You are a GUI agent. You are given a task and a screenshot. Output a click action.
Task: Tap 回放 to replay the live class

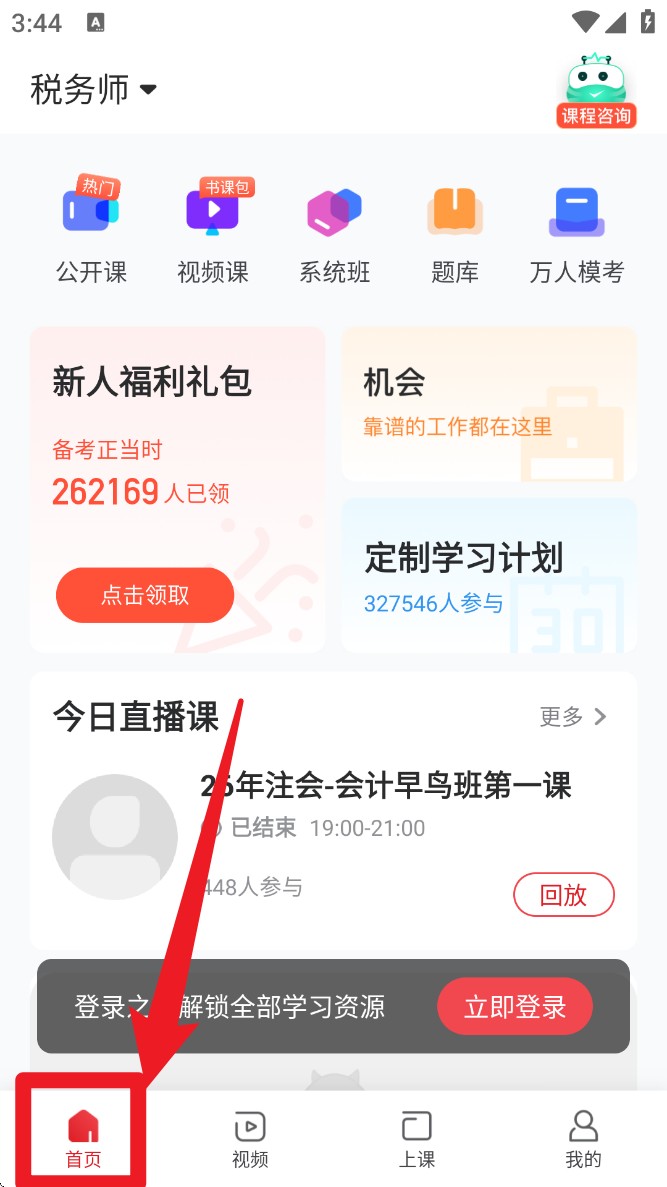coord(563,895)
